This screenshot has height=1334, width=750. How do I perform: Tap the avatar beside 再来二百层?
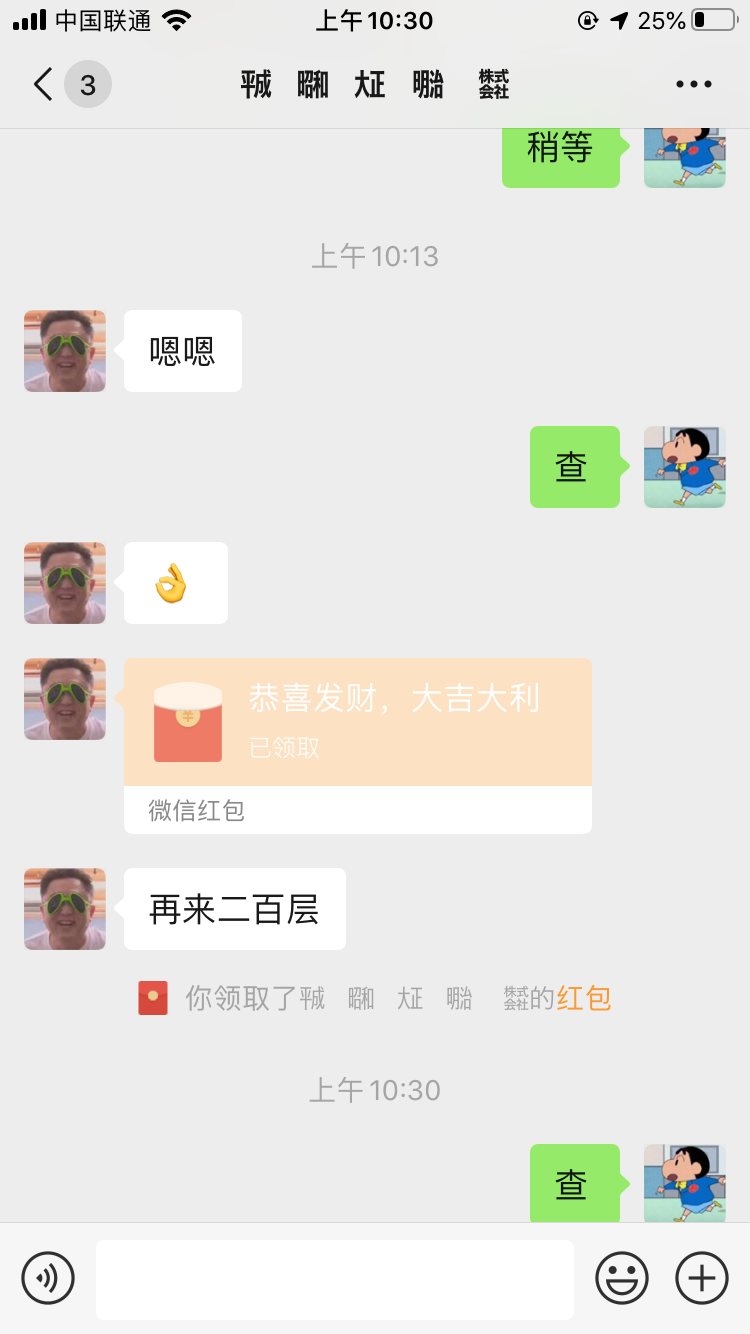(65, 909)
